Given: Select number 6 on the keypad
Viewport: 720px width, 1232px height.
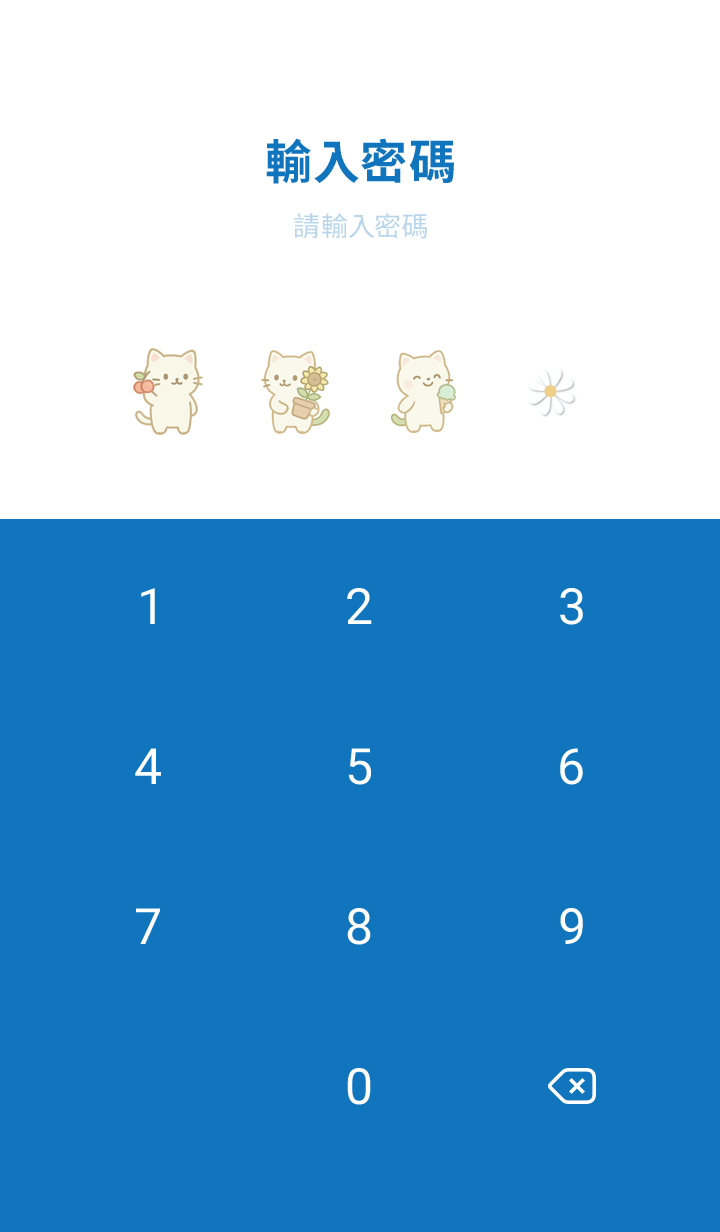Looking at the screenshot, I should point(571,767).
